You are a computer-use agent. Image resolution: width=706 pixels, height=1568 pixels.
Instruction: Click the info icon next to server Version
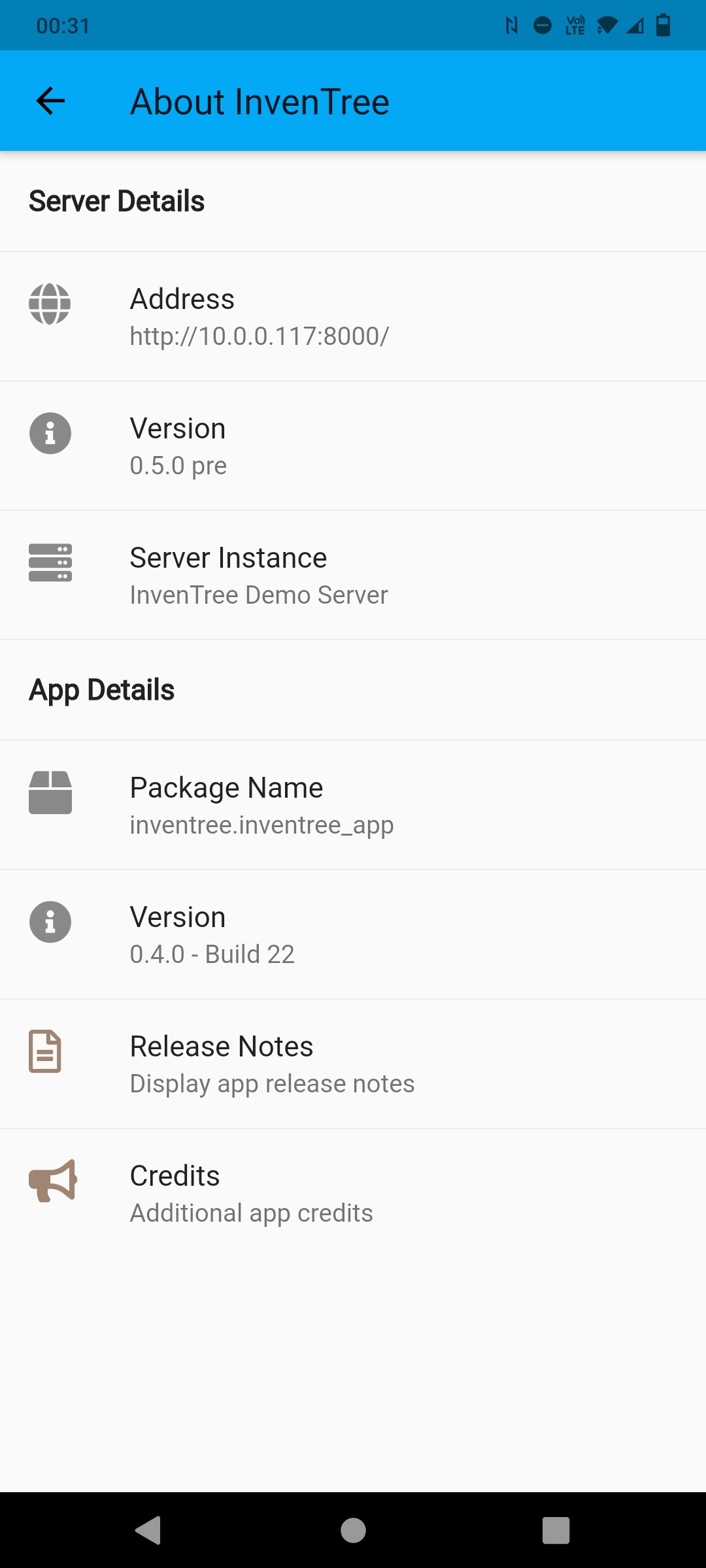50,433
